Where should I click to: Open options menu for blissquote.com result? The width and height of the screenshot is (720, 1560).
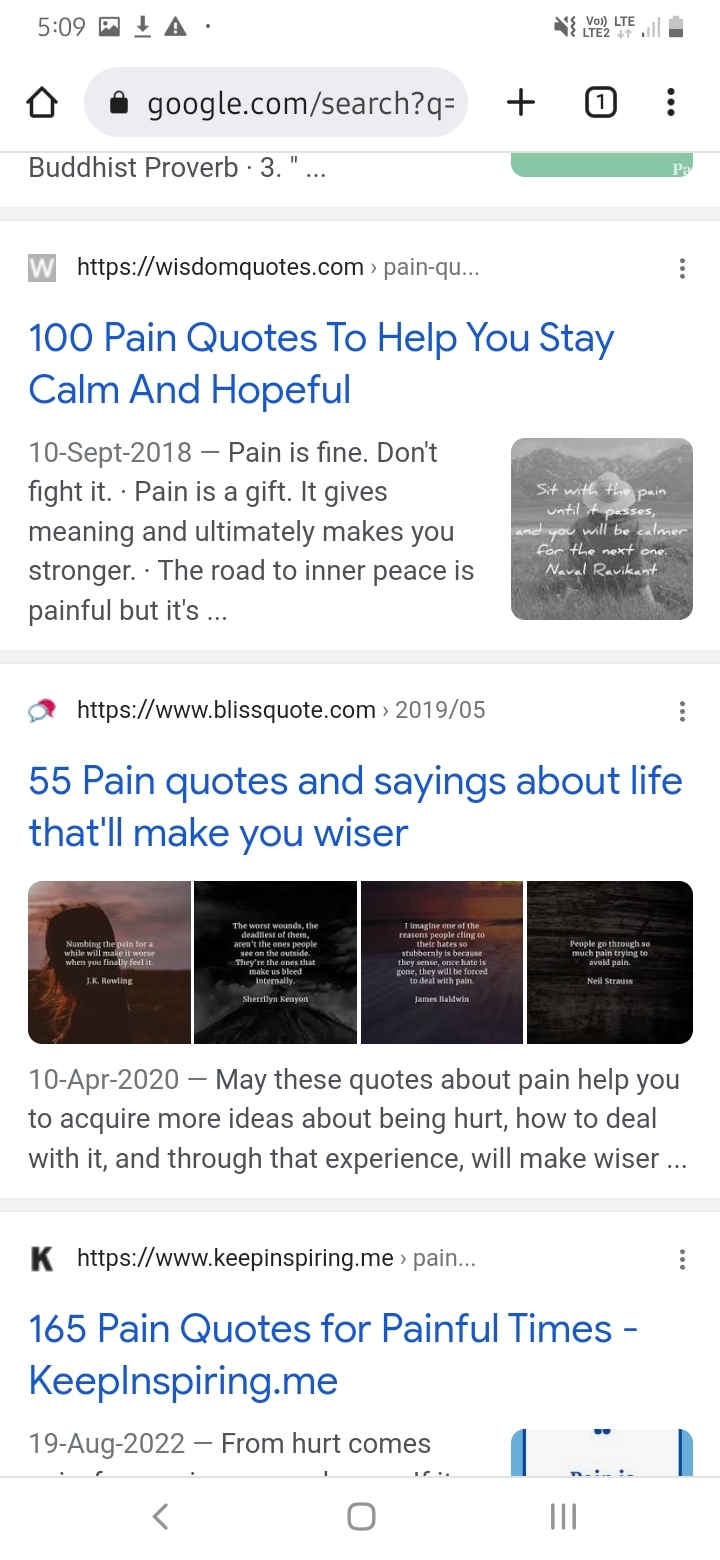pyautogui.click(x=682, y=711)
